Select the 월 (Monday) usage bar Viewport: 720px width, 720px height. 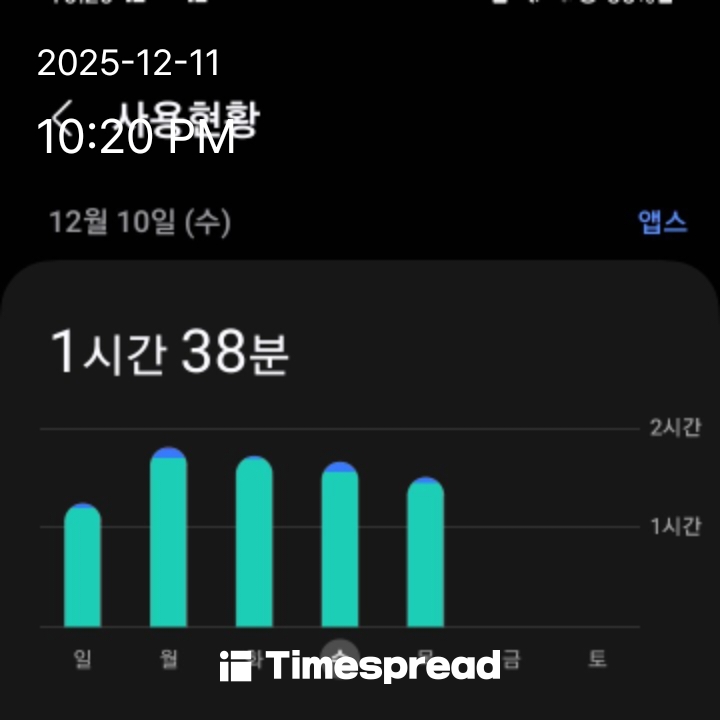click(168, 540)
